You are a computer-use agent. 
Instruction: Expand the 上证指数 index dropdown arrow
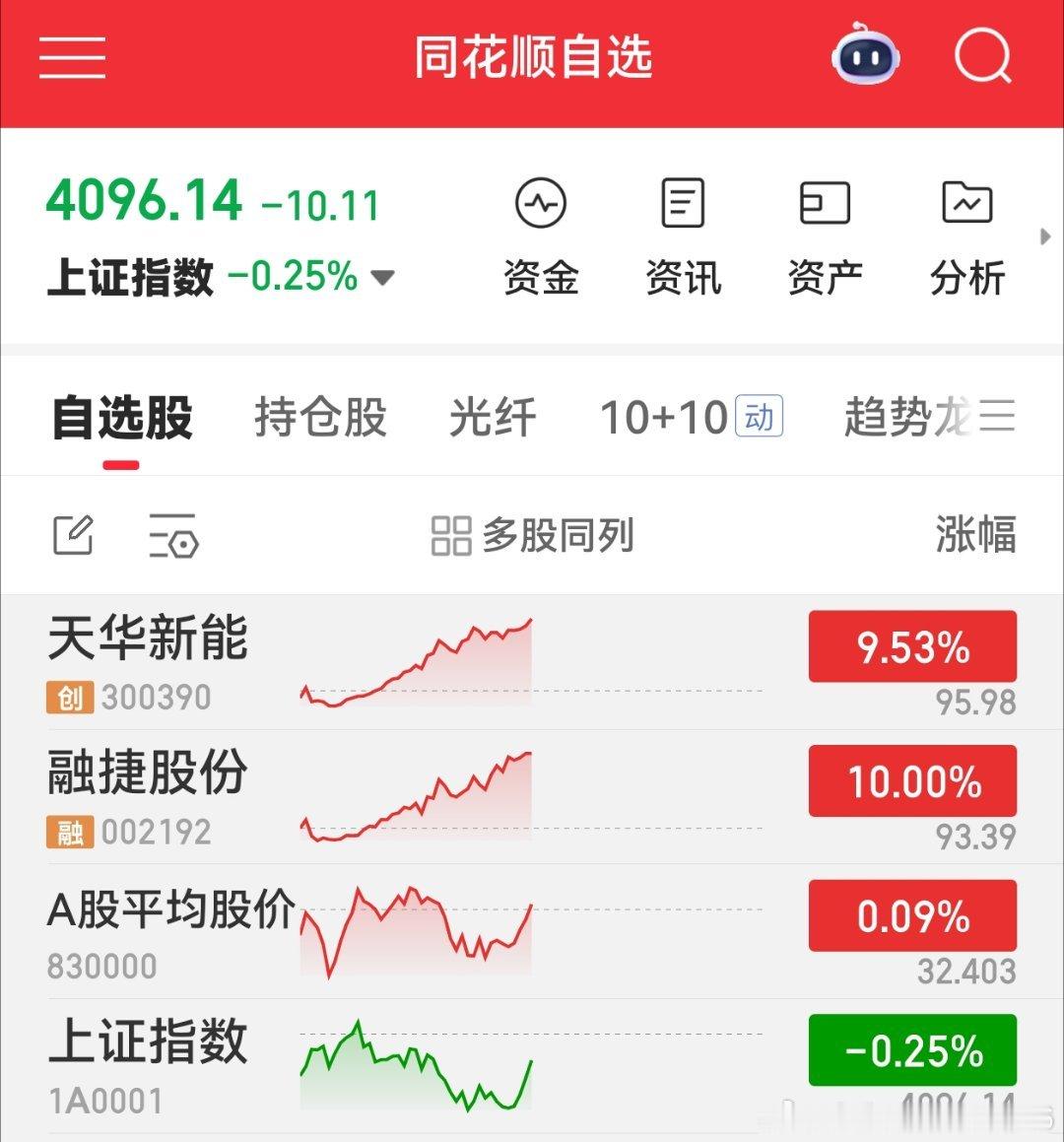[x=382, y=278]
